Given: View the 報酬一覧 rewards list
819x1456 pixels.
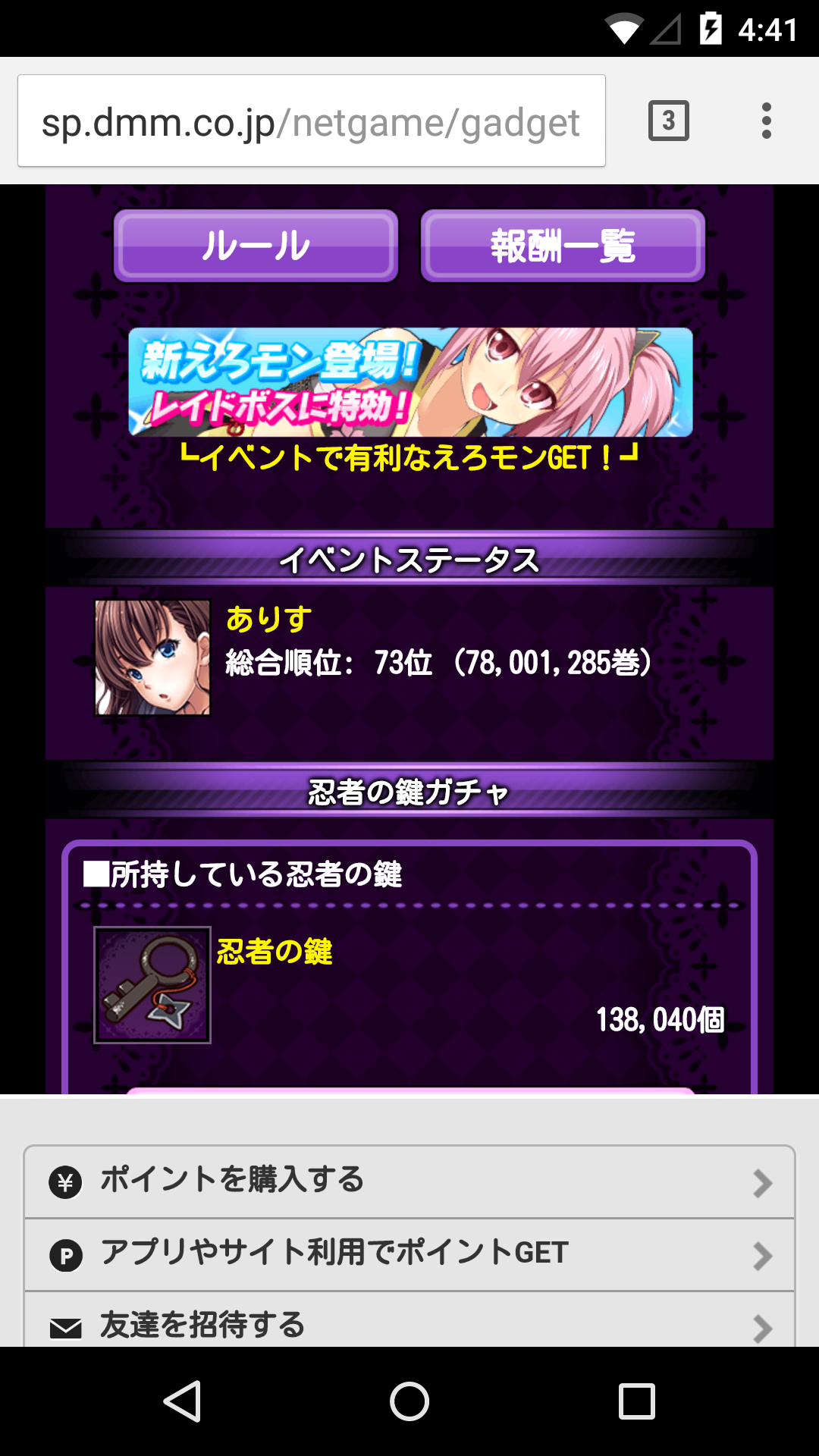Looking at the screenshot, I should [563, 246].
